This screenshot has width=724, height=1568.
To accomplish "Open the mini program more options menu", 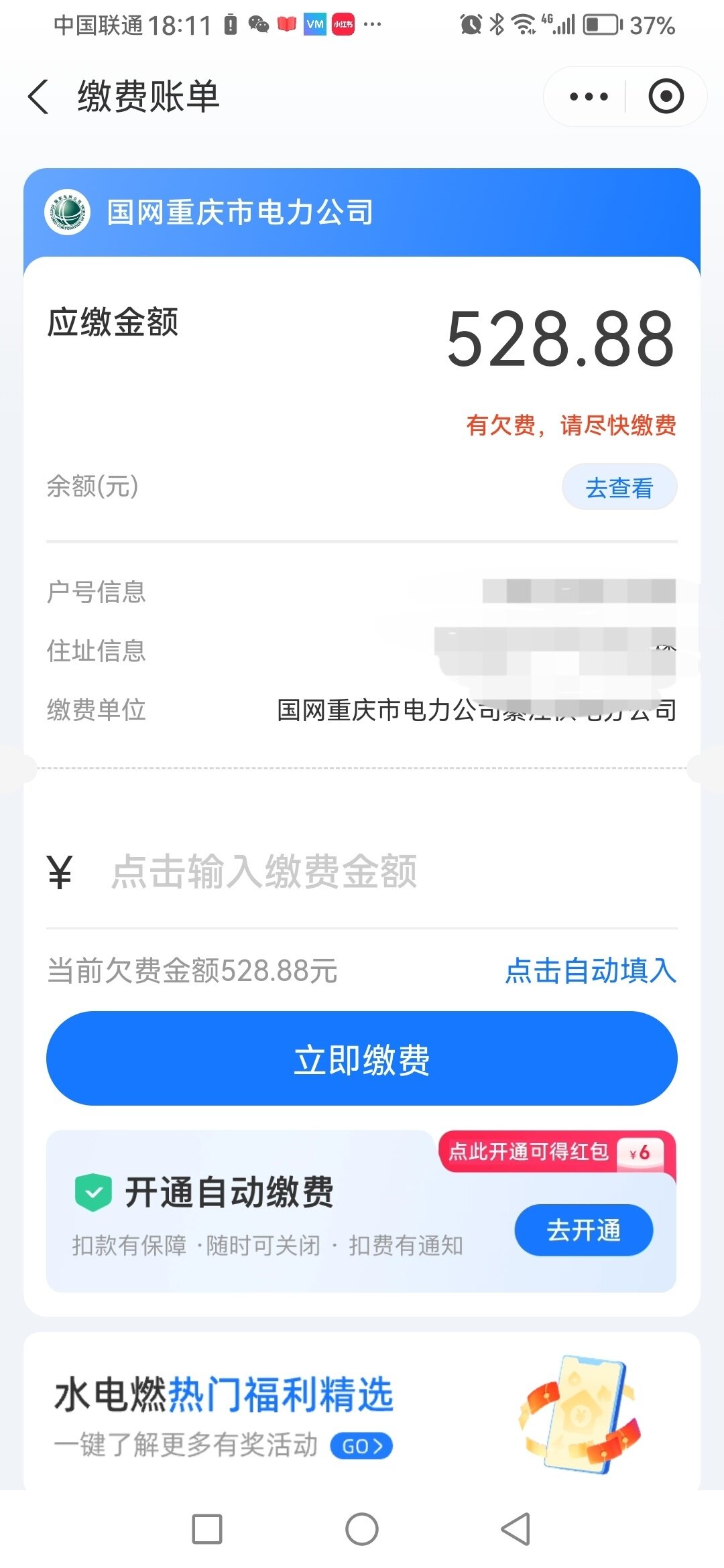I will (588, 97).
